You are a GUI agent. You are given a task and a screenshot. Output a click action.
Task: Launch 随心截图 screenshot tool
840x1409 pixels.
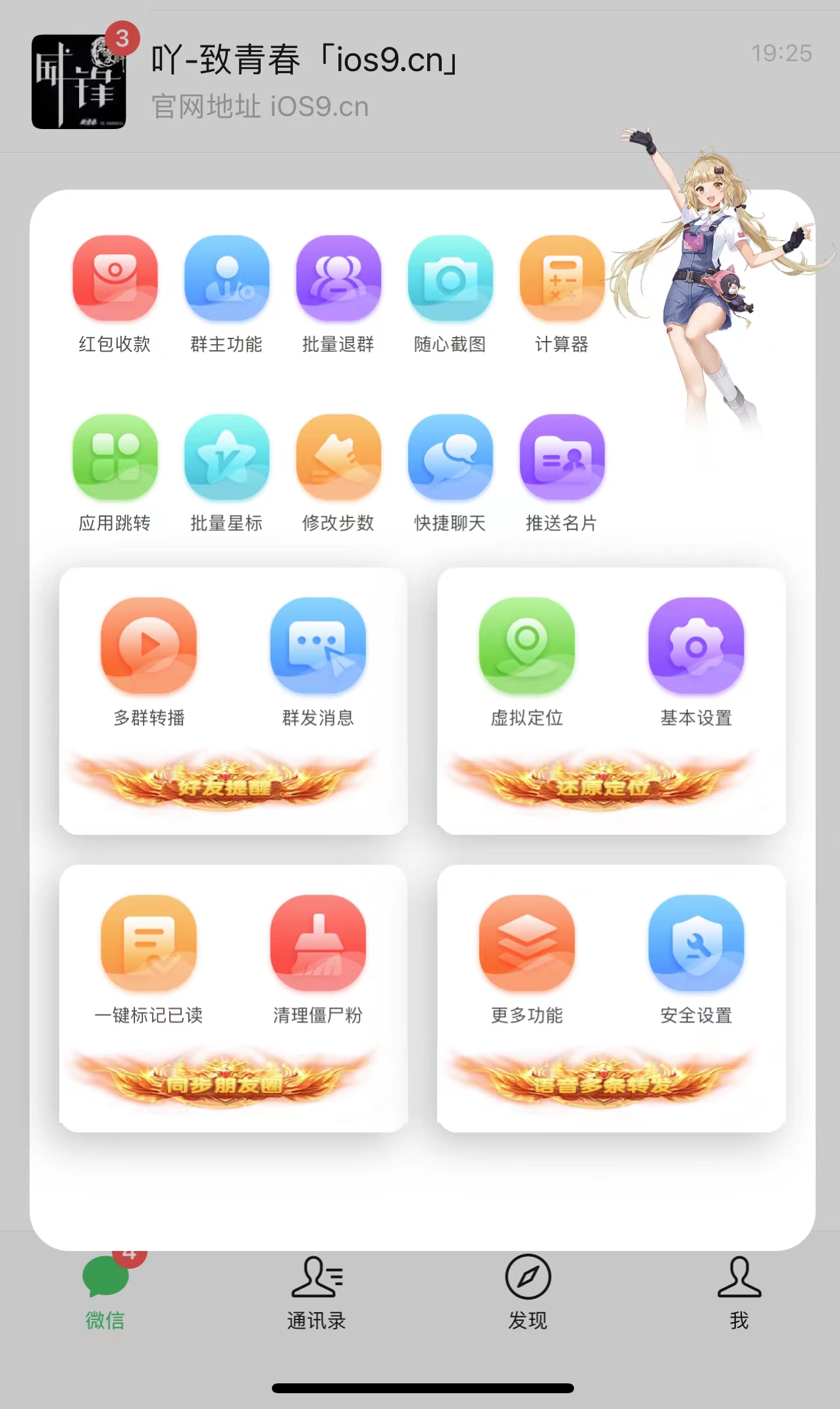point(450,279)
